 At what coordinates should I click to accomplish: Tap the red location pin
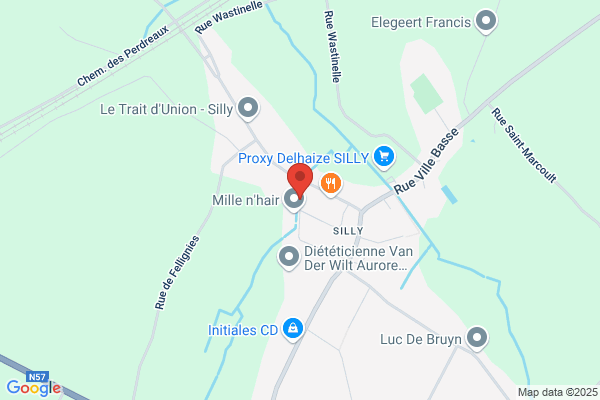(300, 180)
